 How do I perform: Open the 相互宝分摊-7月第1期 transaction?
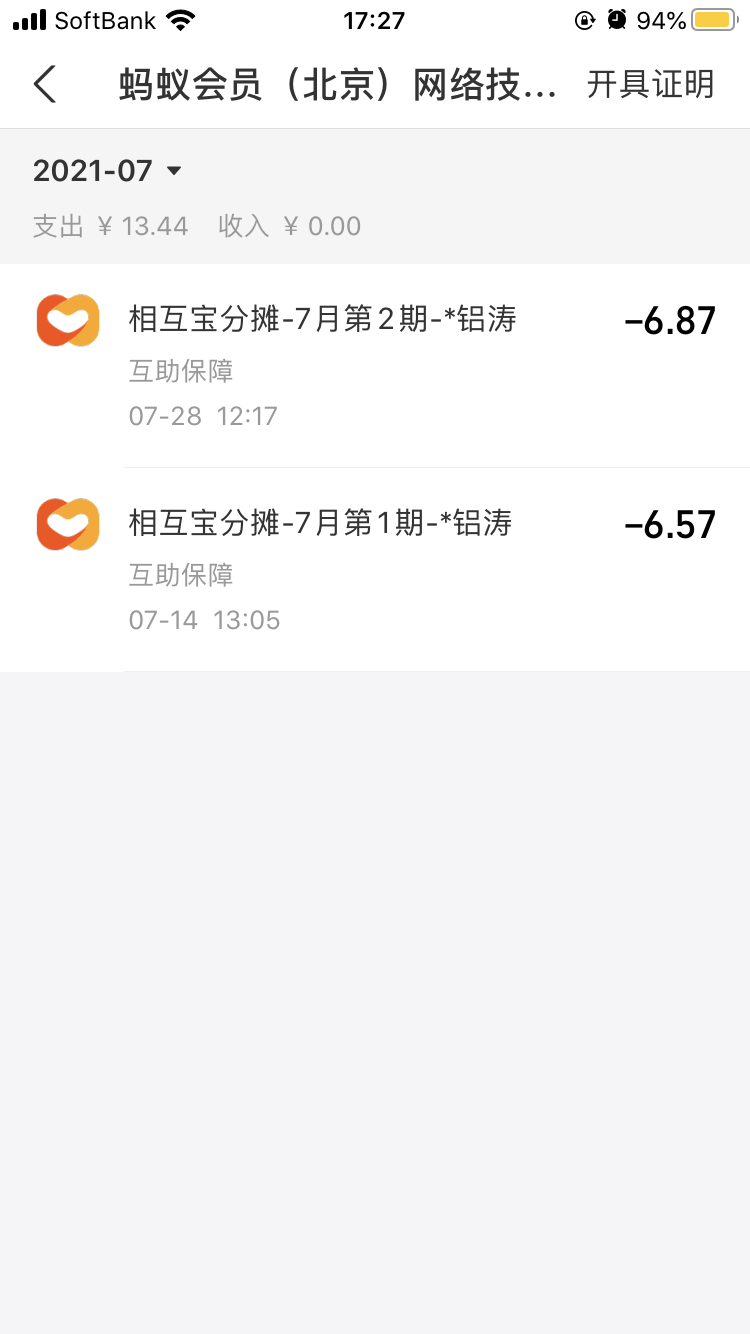[x=375, y=569]
